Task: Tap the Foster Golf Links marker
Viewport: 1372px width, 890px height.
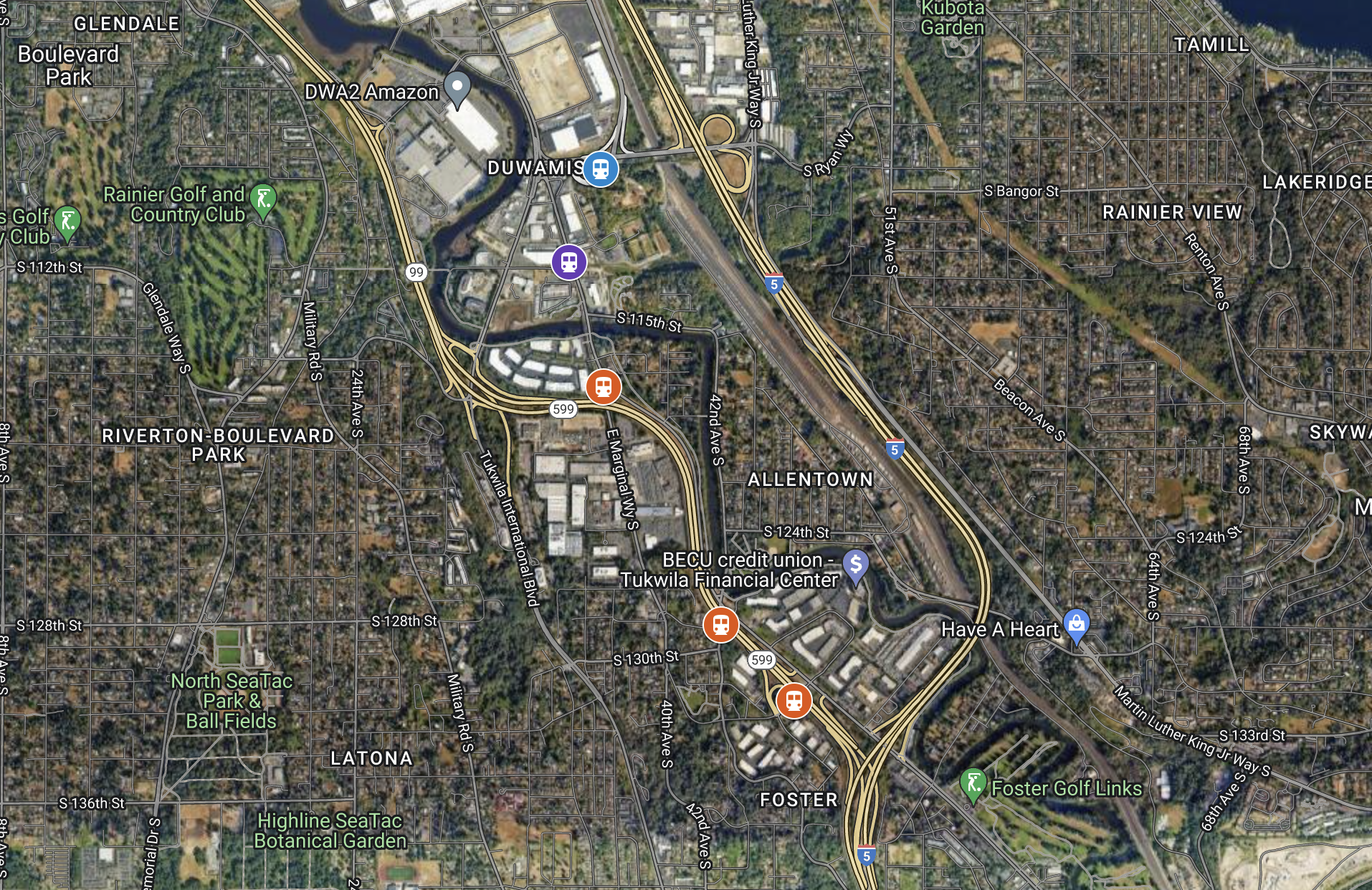Action: tap(973, 784)
